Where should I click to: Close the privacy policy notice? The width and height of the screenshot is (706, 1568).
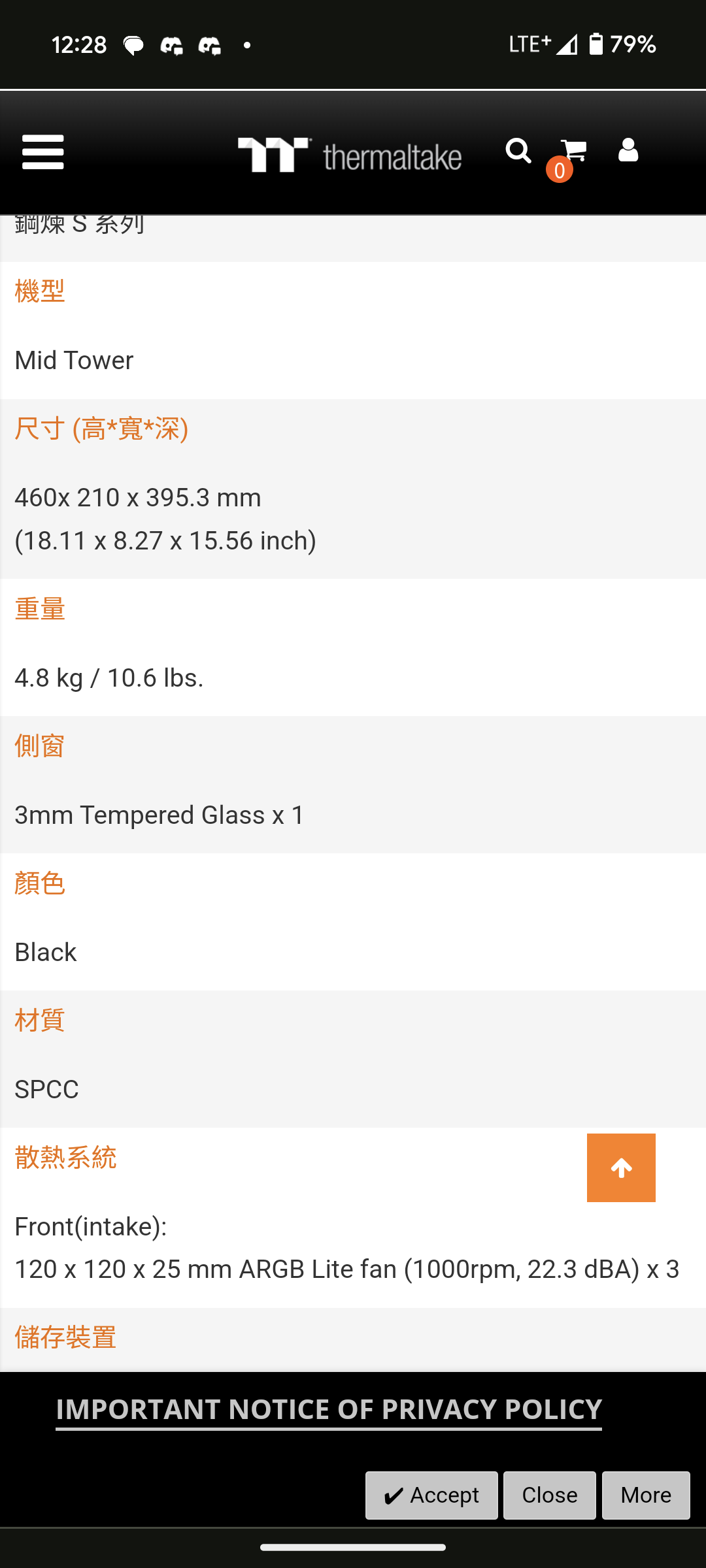point(549,1495)
